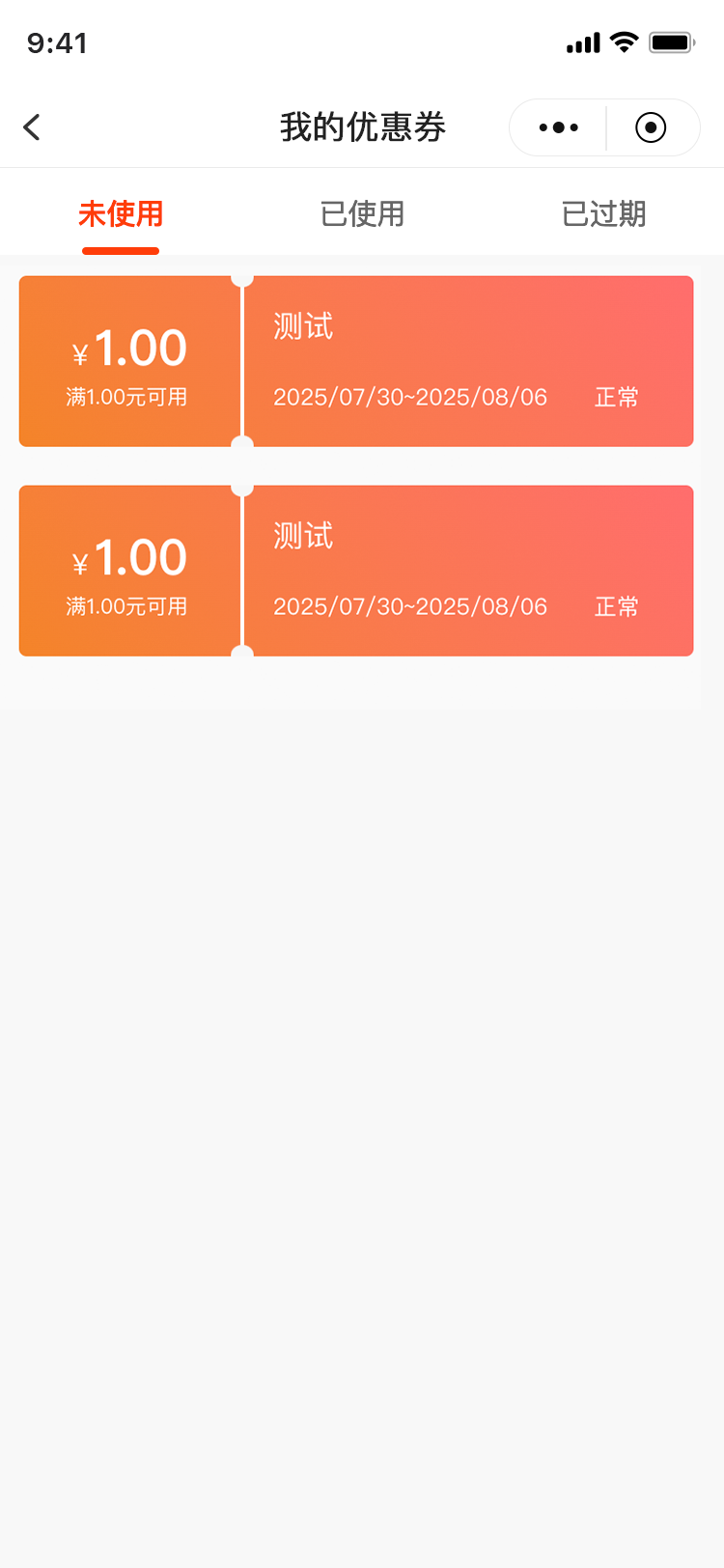Tap the orange underline below 未使用
Viewport: 724px width, 1568px height.
[120, 247]
